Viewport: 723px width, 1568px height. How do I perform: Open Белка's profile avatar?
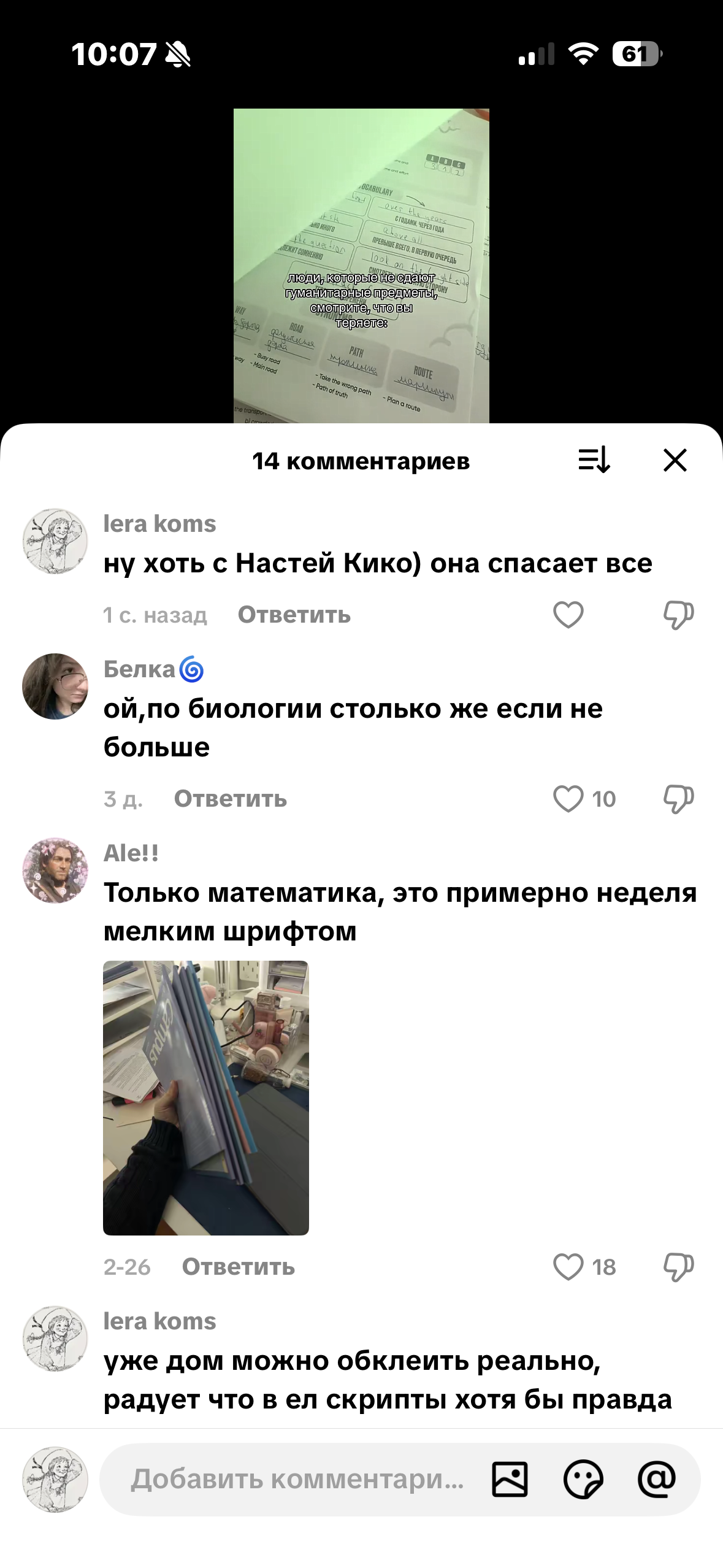55,686
